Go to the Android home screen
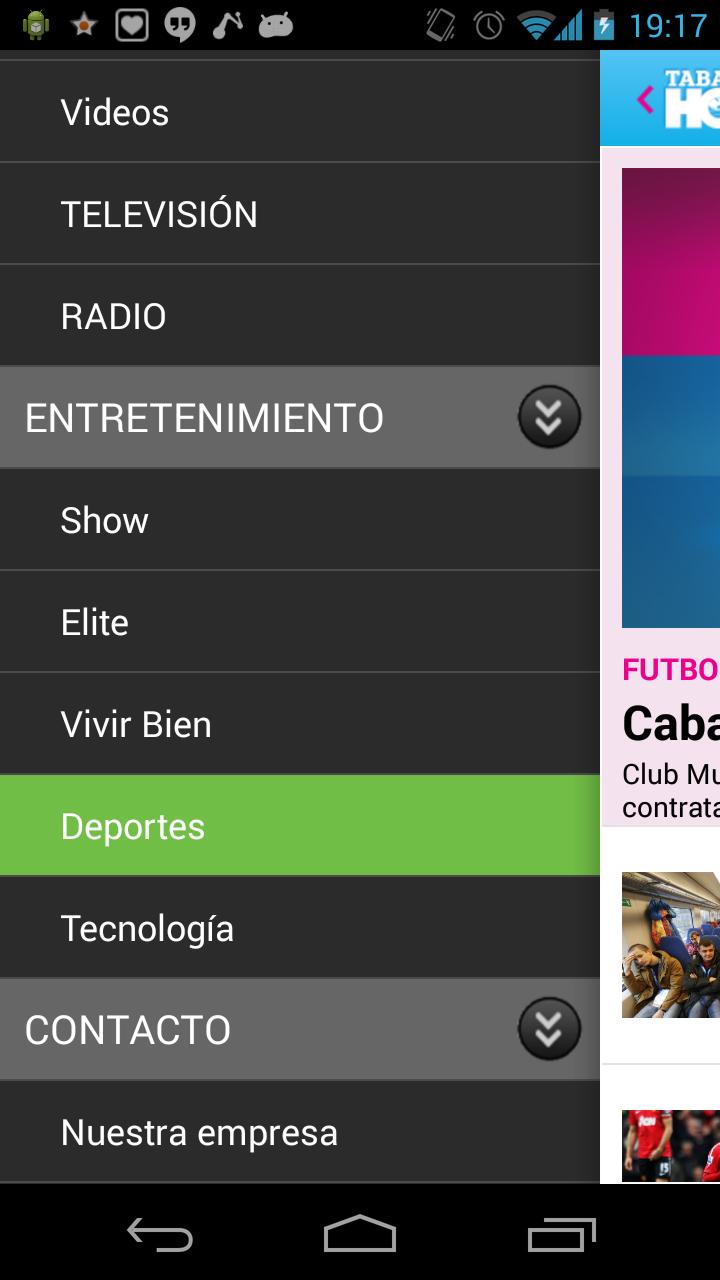The width and height of the screenshot is (720, 1280). click(x=360, y=1234)
